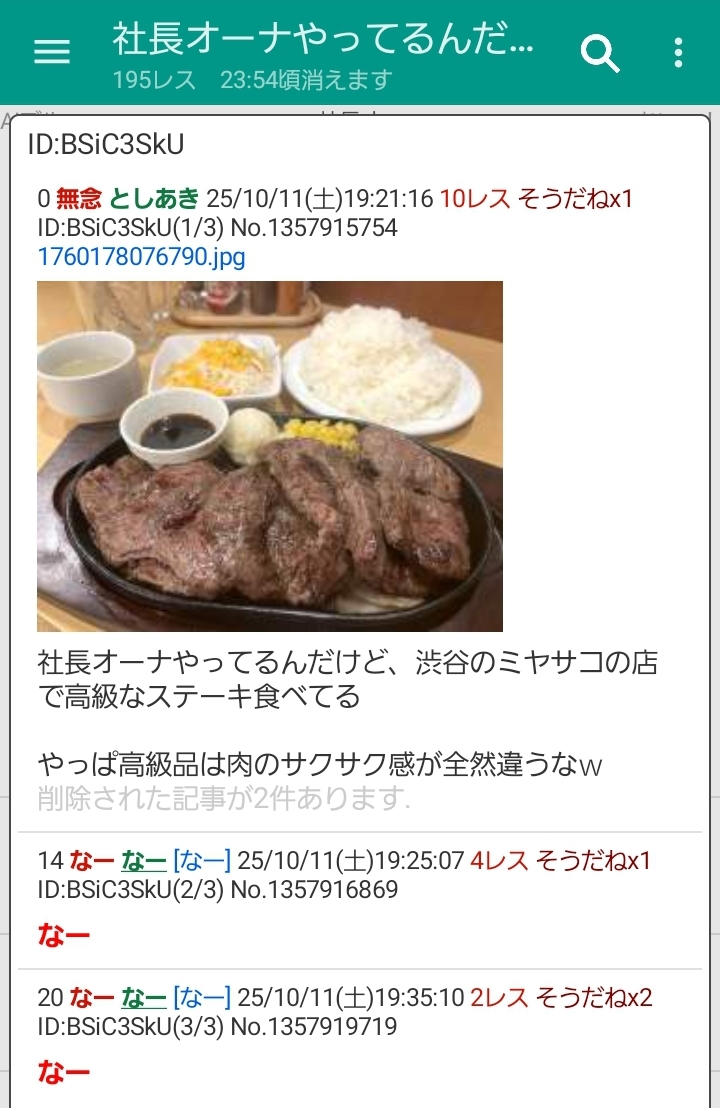The height and width of the screenshot is (1108, 720).
Task: Tap そうだねx1 on post 0
Action: (576, 199)
